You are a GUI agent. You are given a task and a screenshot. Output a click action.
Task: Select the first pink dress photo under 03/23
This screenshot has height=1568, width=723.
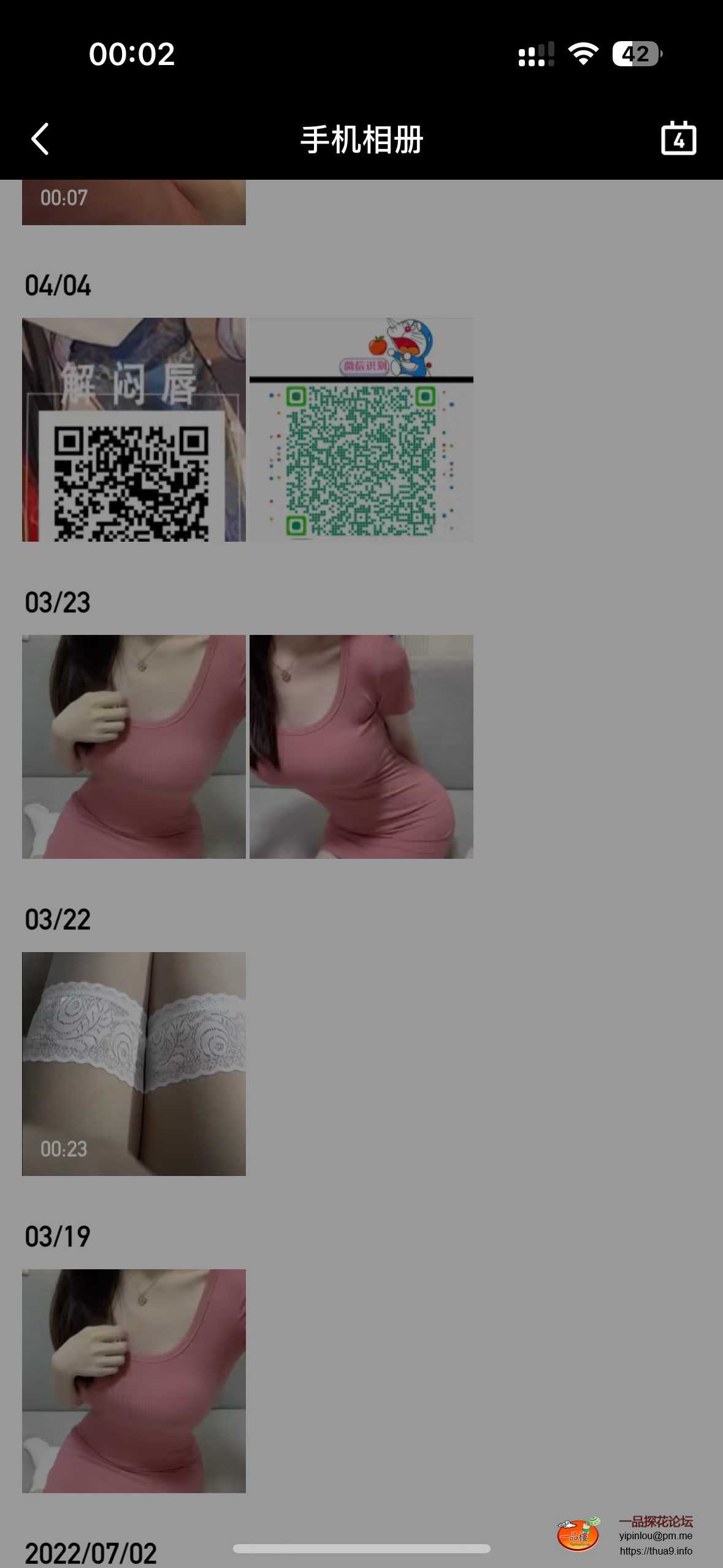pos(134,746)
